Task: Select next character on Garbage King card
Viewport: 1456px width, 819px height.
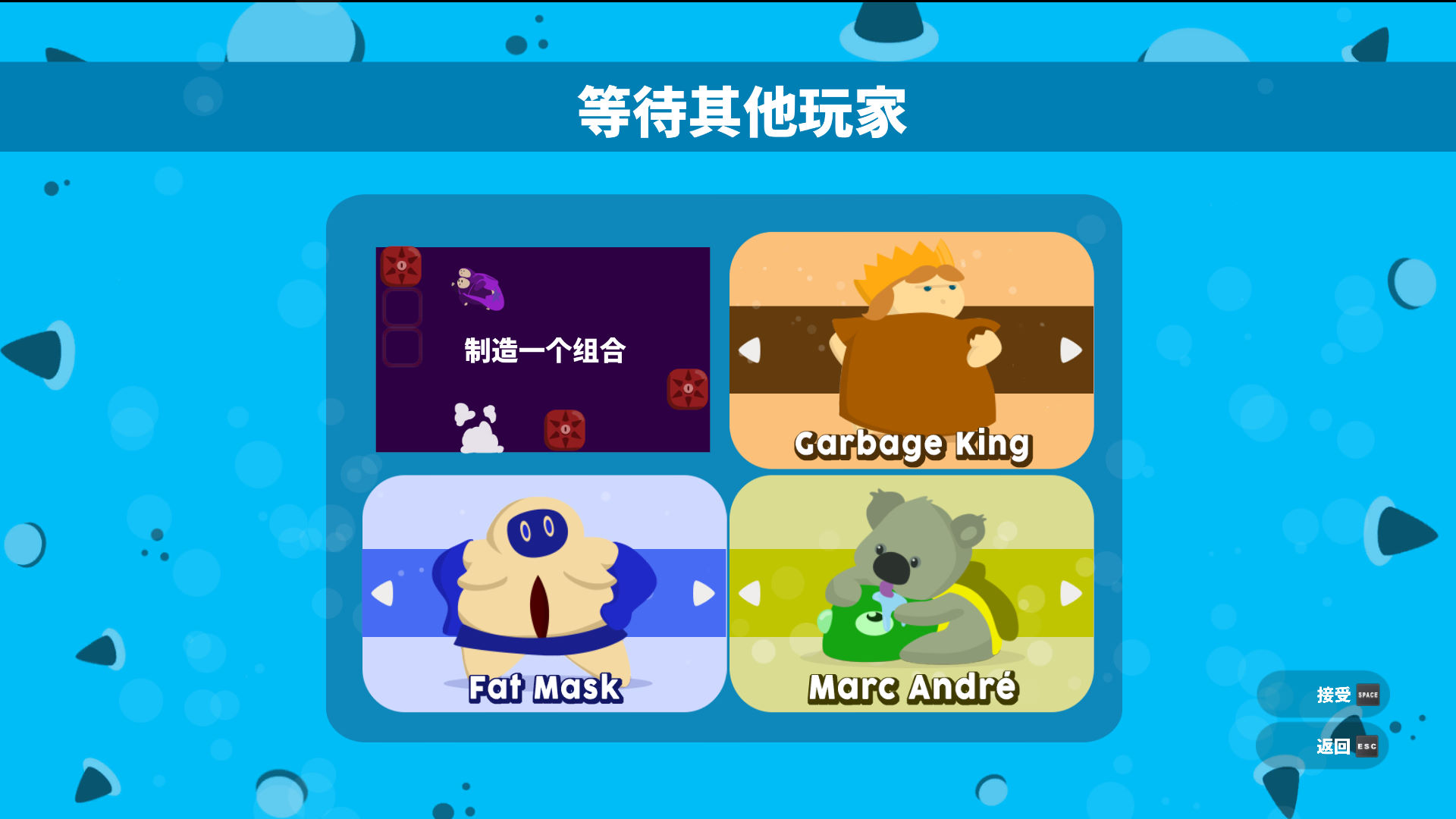Action: 1070,350
